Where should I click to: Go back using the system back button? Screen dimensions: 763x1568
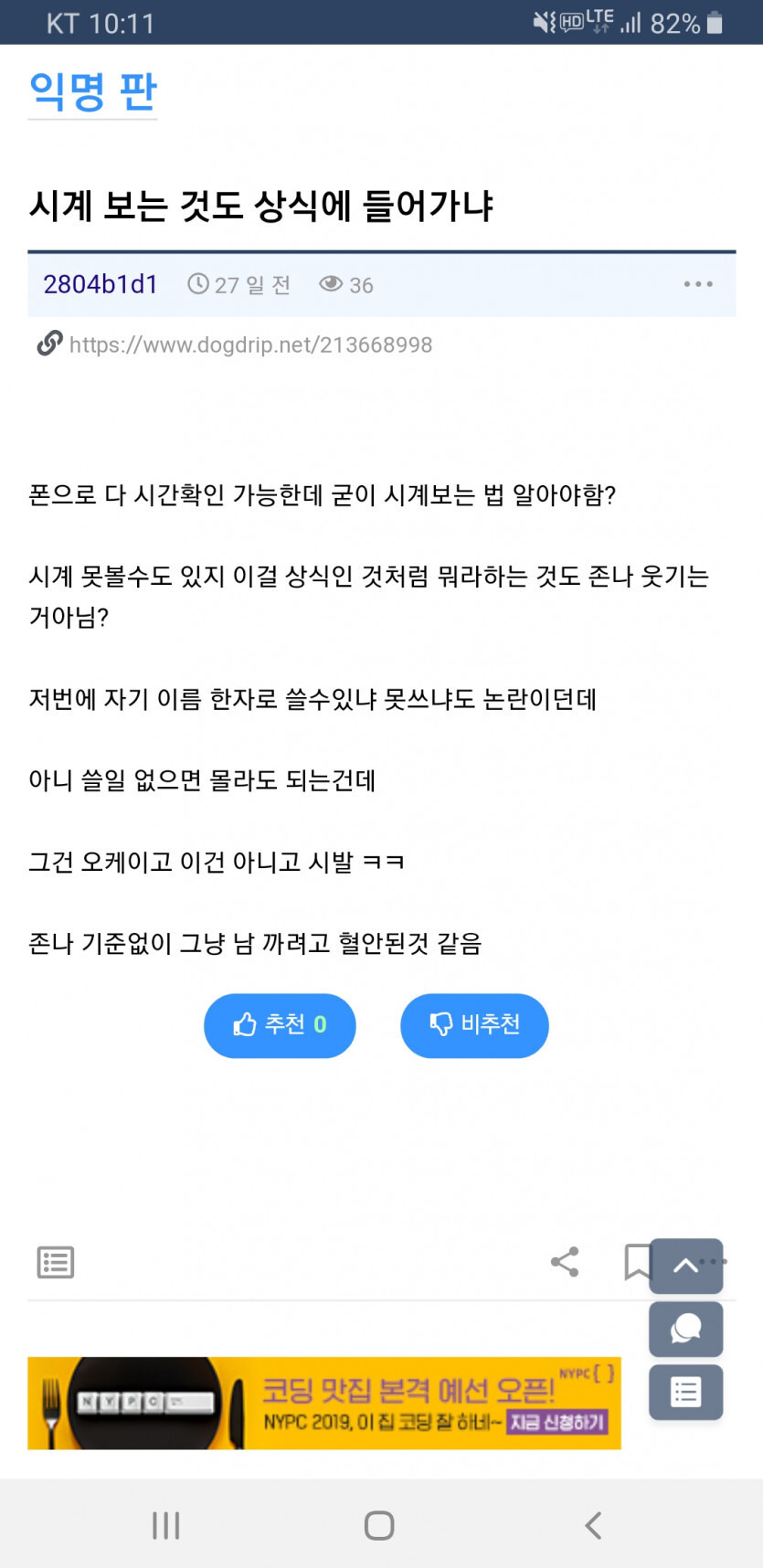(x=593, y=1525)
